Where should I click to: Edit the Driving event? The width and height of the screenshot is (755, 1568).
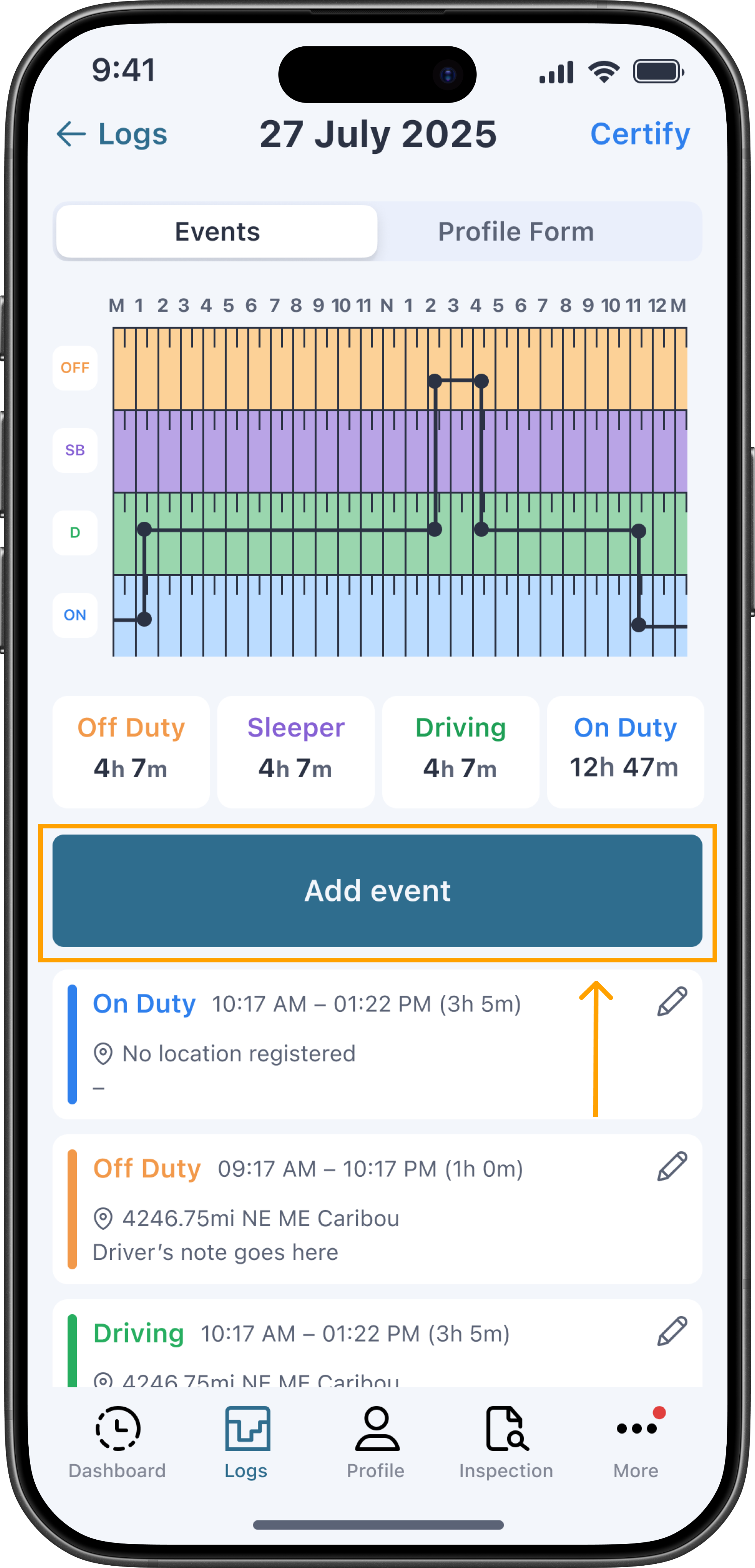[x=672, y=1332]
